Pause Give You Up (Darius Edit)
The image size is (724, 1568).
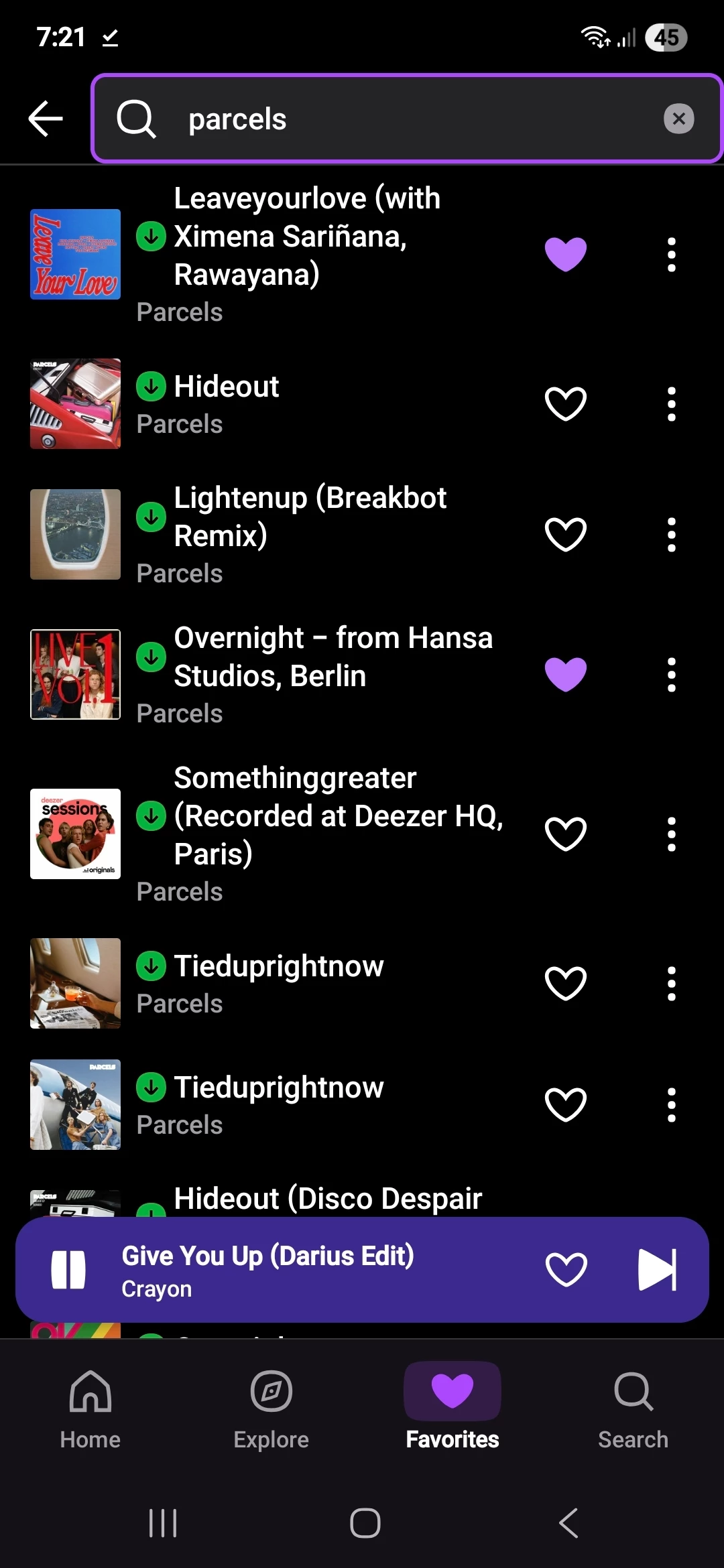pyautogui.click(x=68, y=1270)
